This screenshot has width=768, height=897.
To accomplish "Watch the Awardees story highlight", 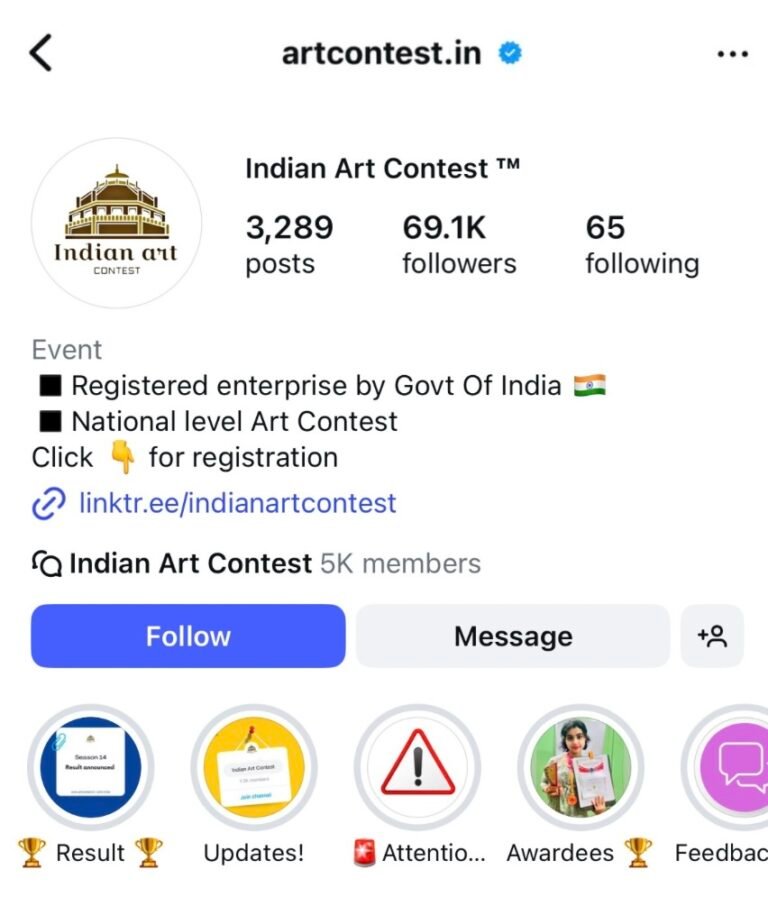I will point(581,768).
